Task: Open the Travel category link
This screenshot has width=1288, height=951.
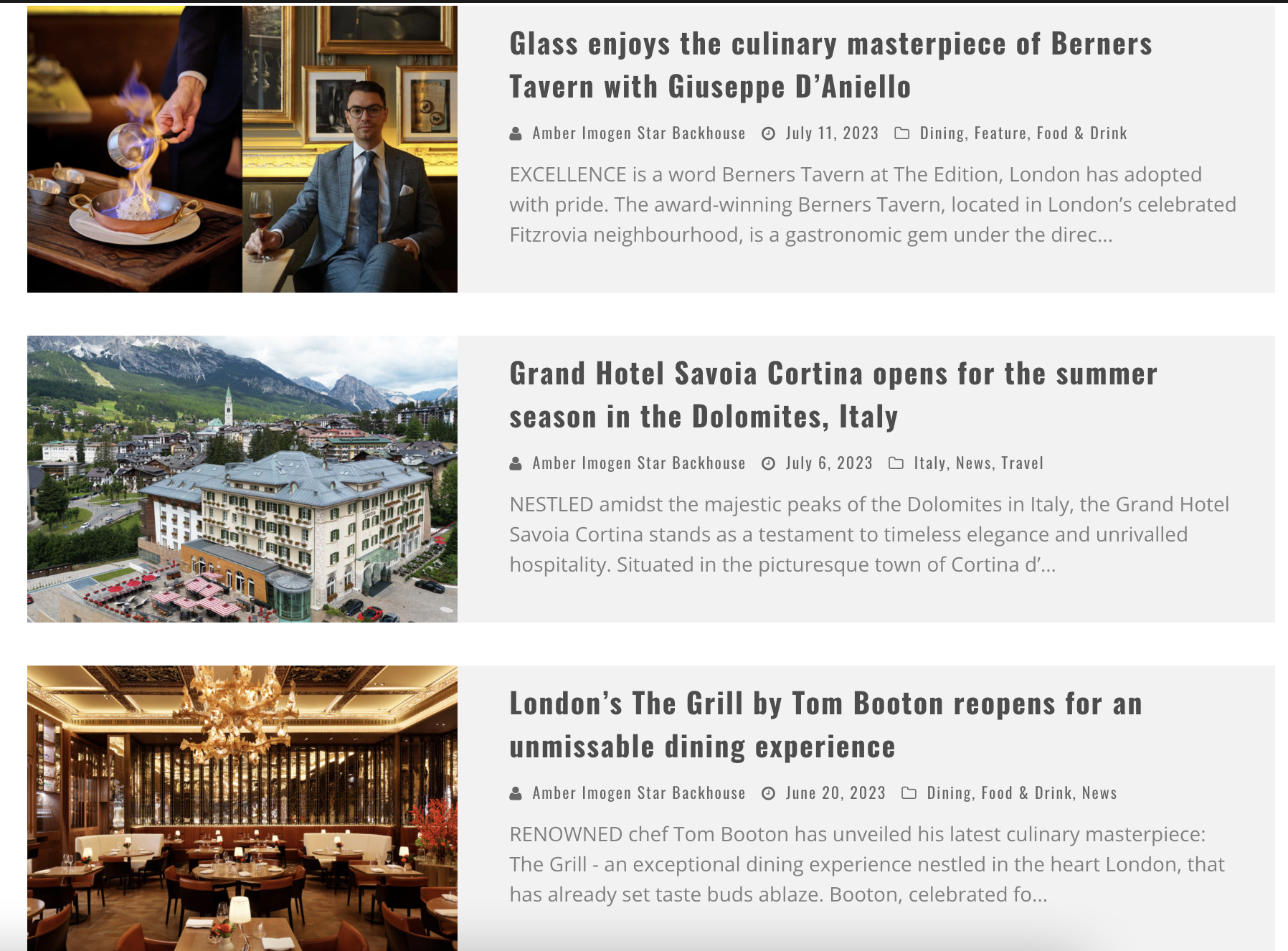Action: (1022, 463)
